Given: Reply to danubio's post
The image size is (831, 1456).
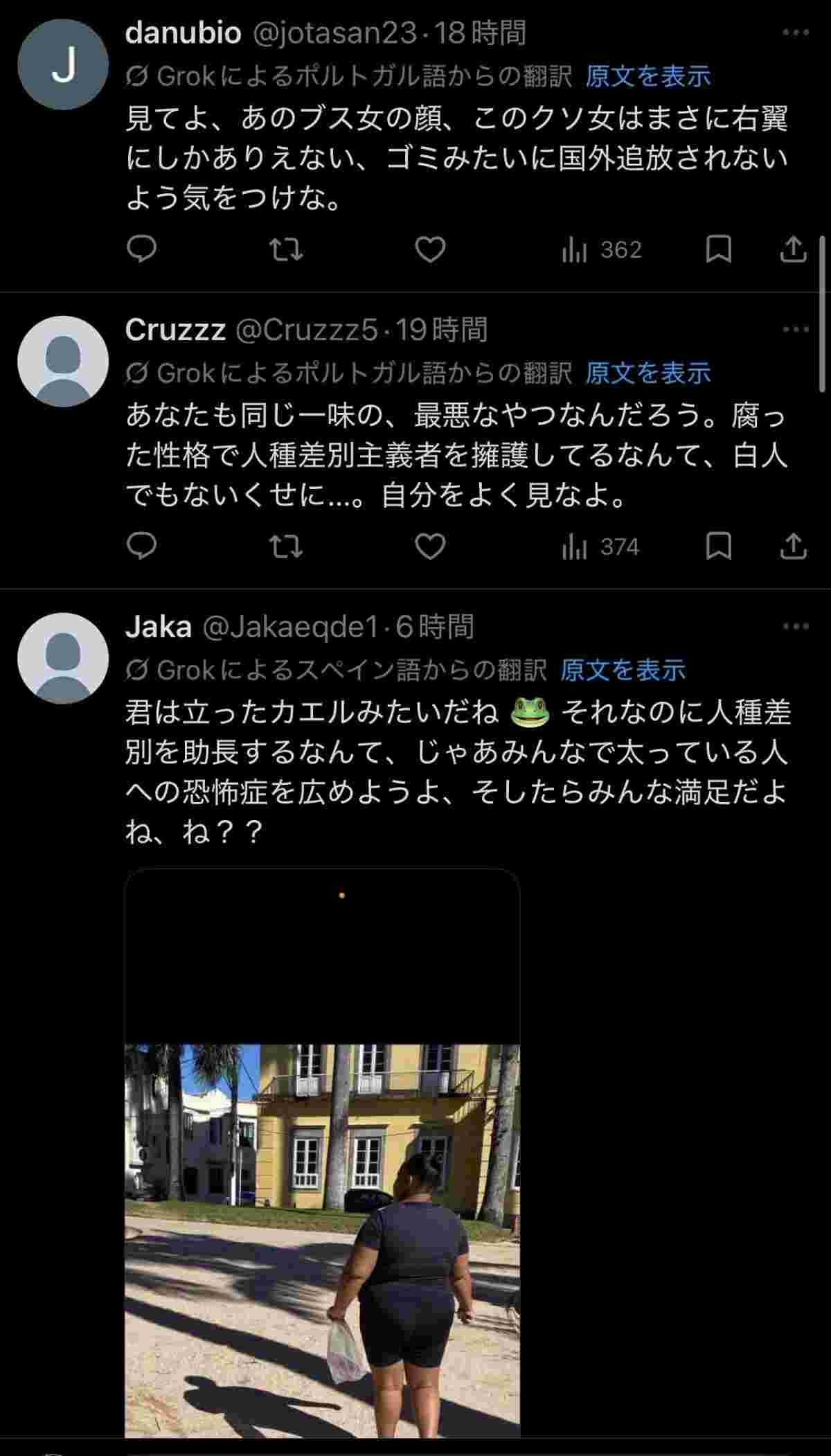Looking at the screenshot, I should point(142,249).
